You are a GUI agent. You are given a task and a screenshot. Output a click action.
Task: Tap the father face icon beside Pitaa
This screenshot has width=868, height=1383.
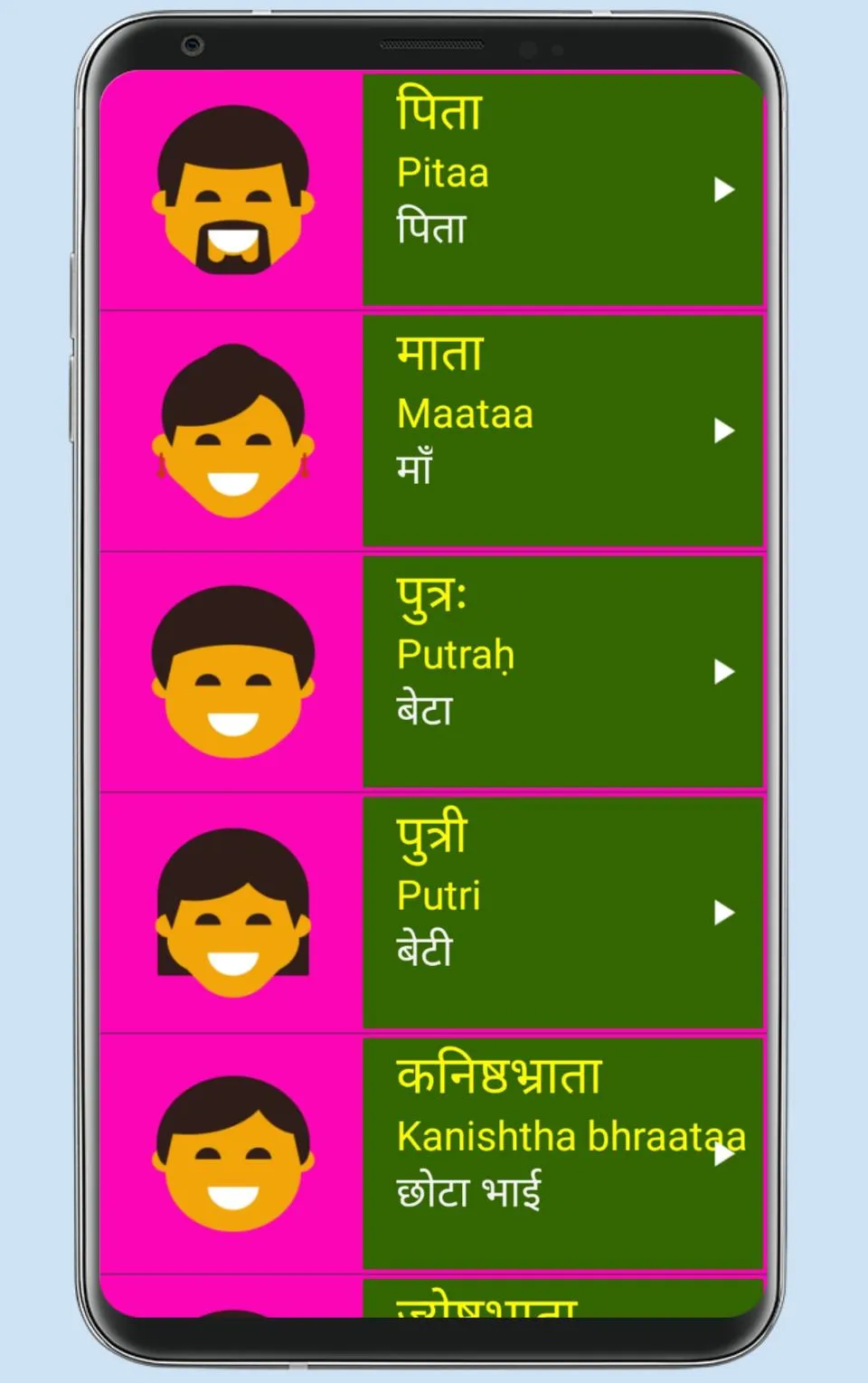coord(231,190)
